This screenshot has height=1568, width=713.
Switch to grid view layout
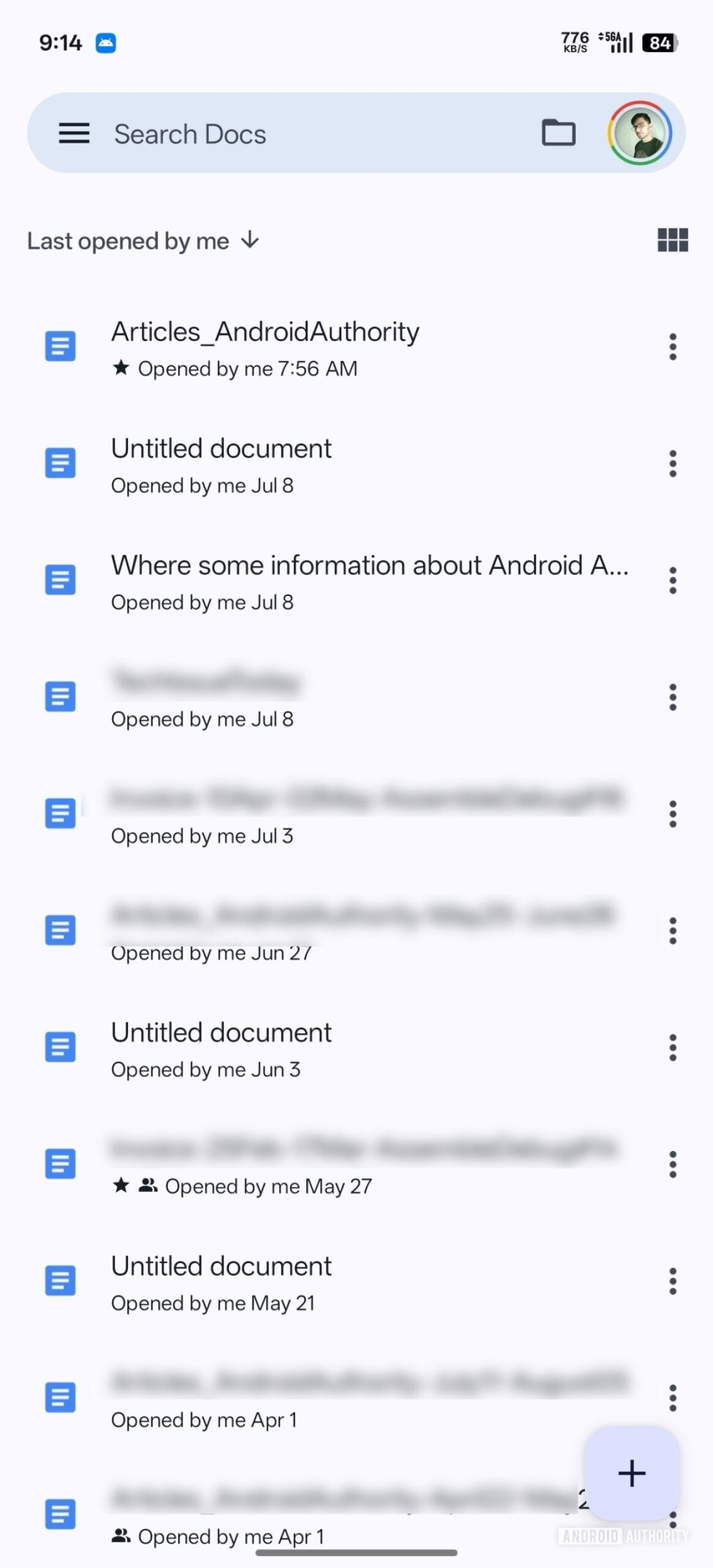coord(673,240)
